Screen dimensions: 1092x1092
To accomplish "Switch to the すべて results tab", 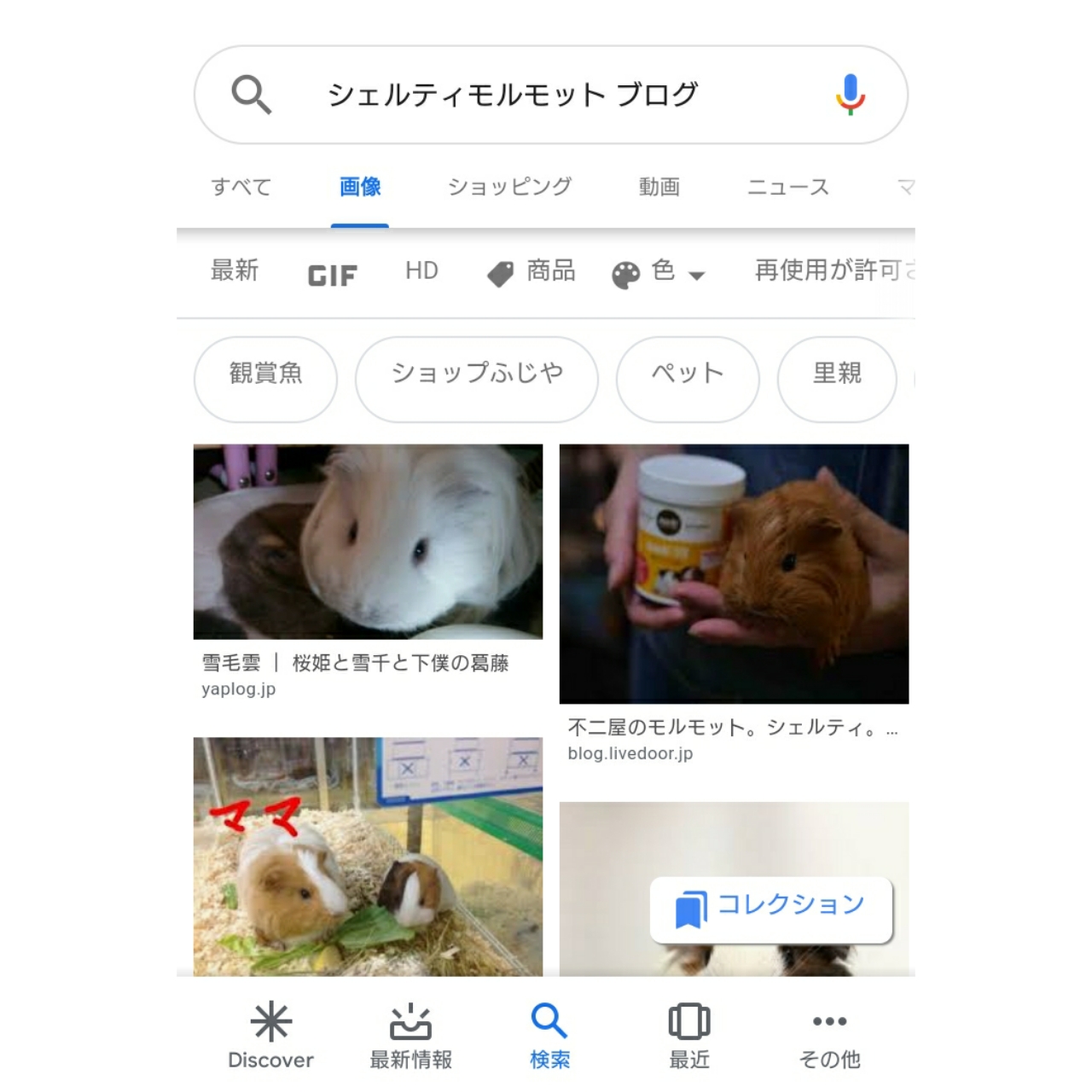I will pyautogui.click(x=241, y=187).
